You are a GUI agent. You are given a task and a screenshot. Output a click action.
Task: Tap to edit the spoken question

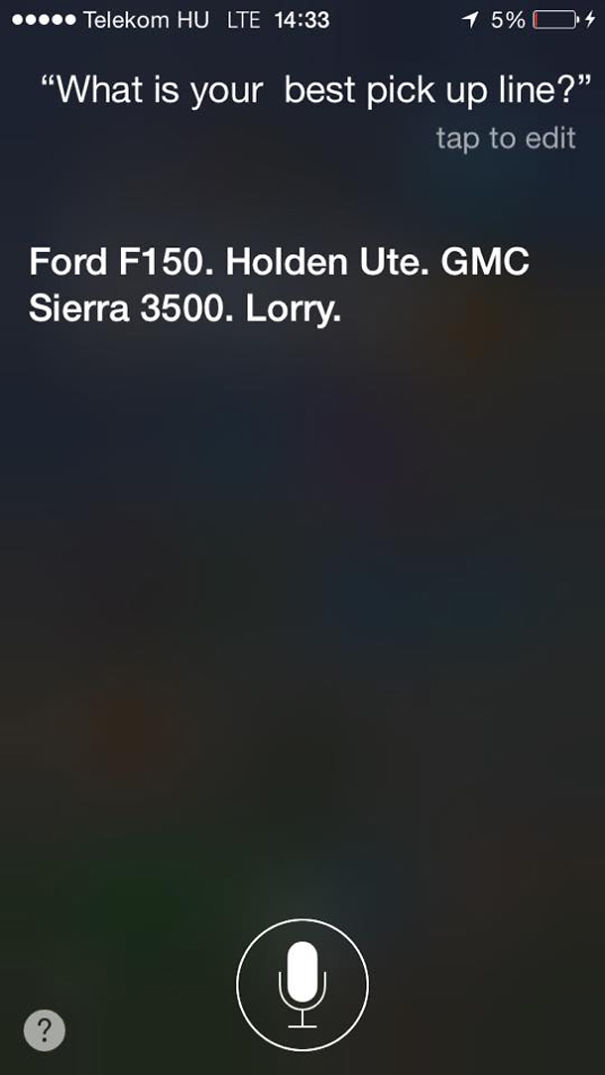click(506, 138)
